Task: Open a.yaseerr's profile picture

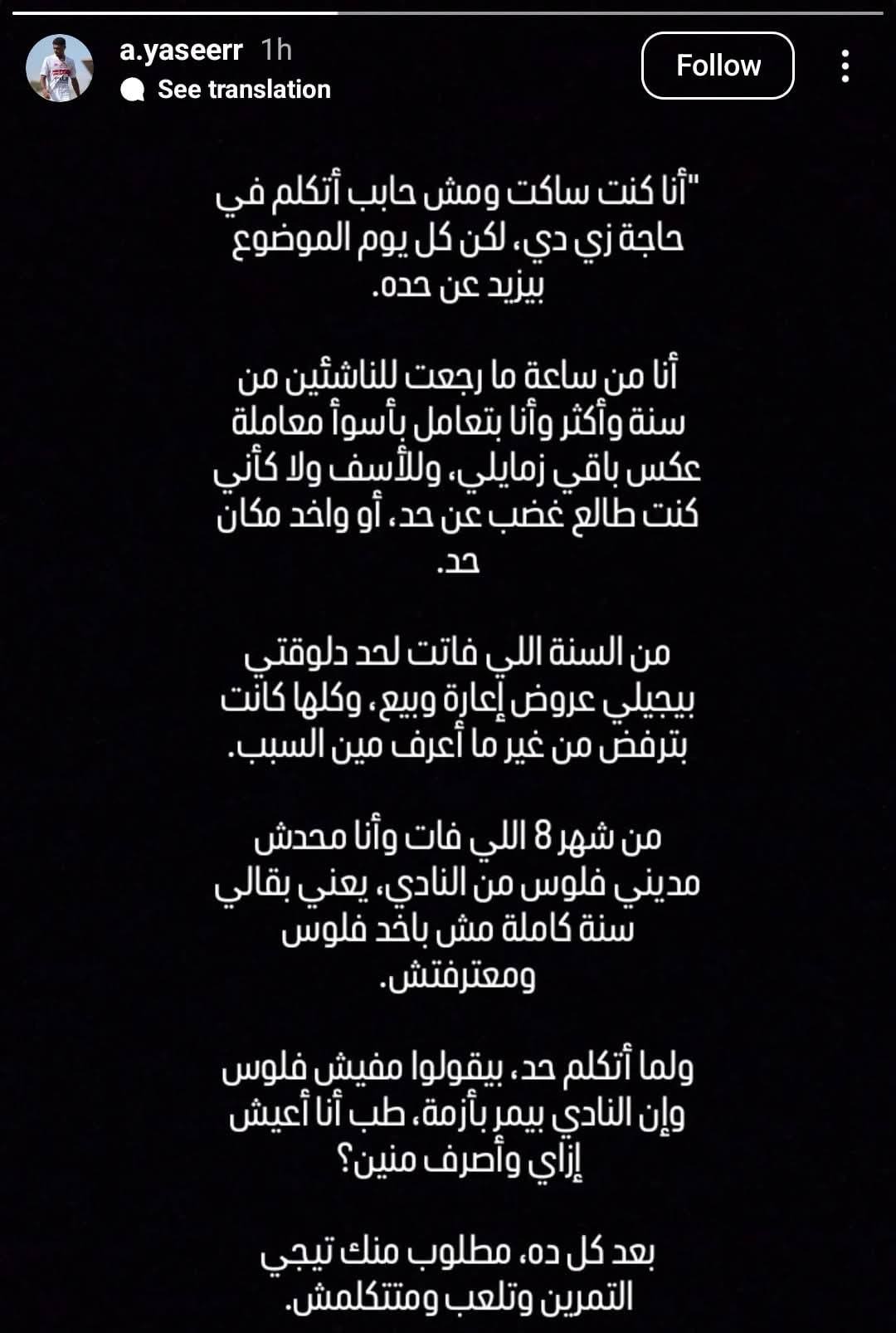Action: (x=60, y=69)
